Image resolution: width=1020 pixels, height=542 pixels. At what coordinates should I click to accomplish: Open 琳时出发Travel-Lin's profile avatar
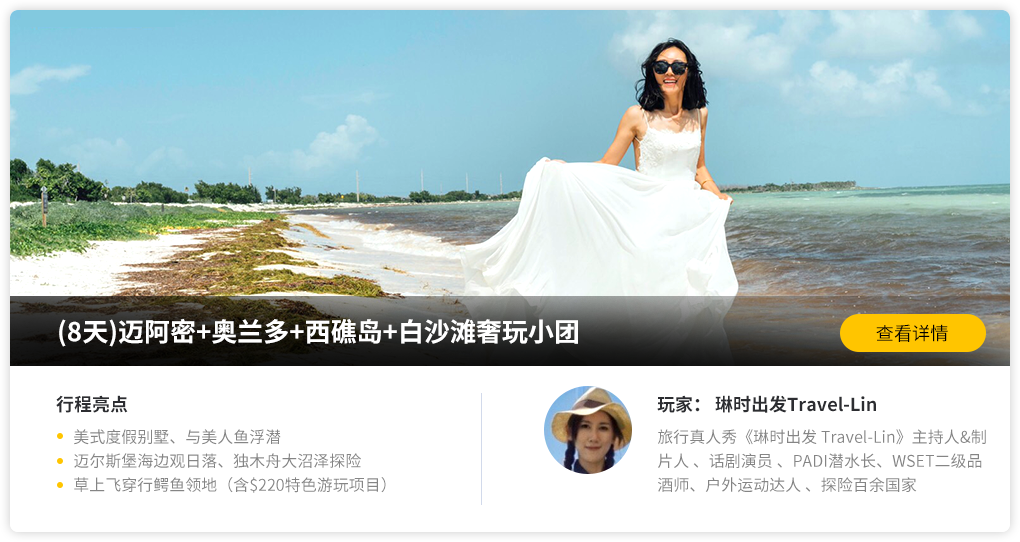coord(588,430)
